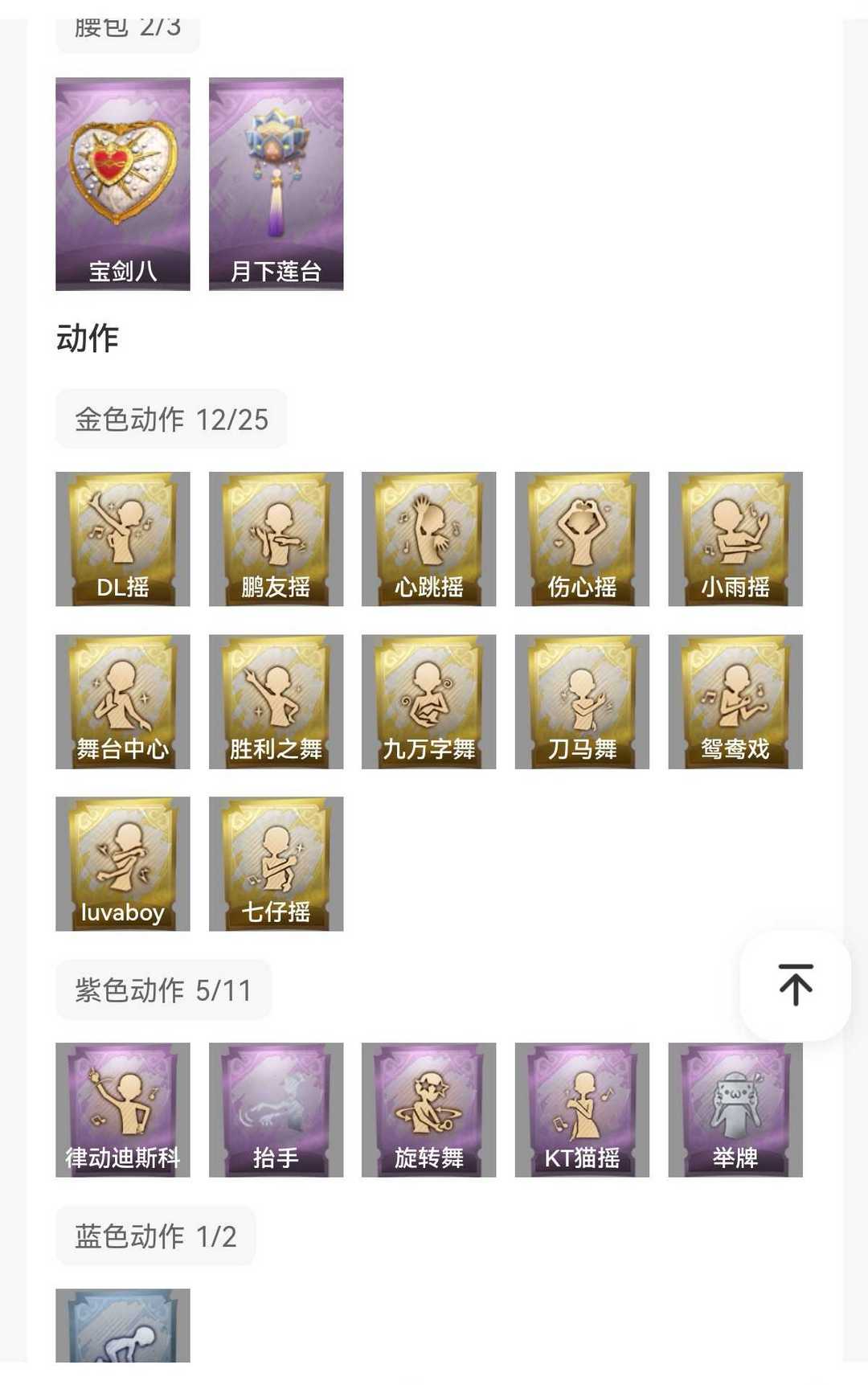Viewport: 868px width, 1385px height.
Task: Select the 宝剑八 heart-shaped waist pack
Action: click(122, 182)
